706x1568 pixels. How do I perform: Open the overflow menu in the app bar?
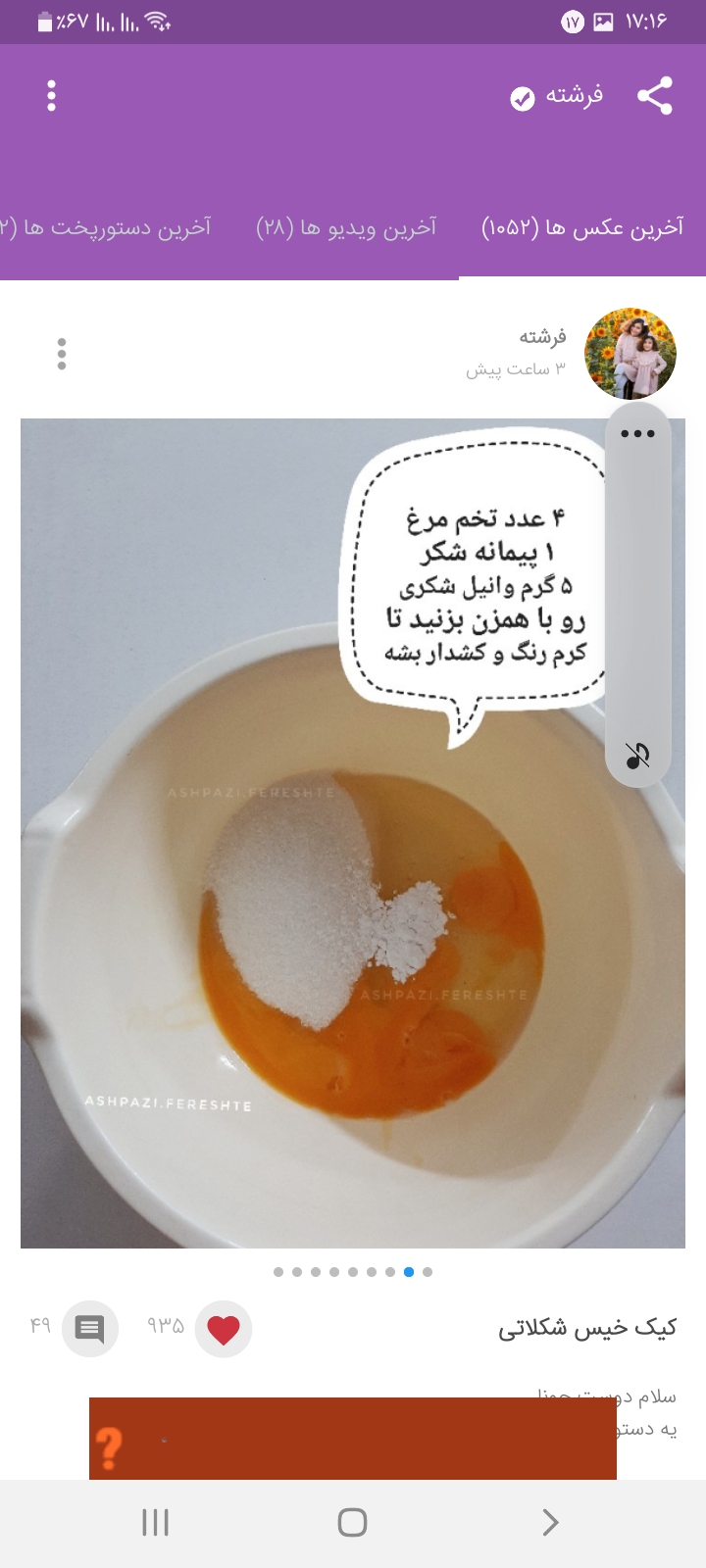[51, 96]
